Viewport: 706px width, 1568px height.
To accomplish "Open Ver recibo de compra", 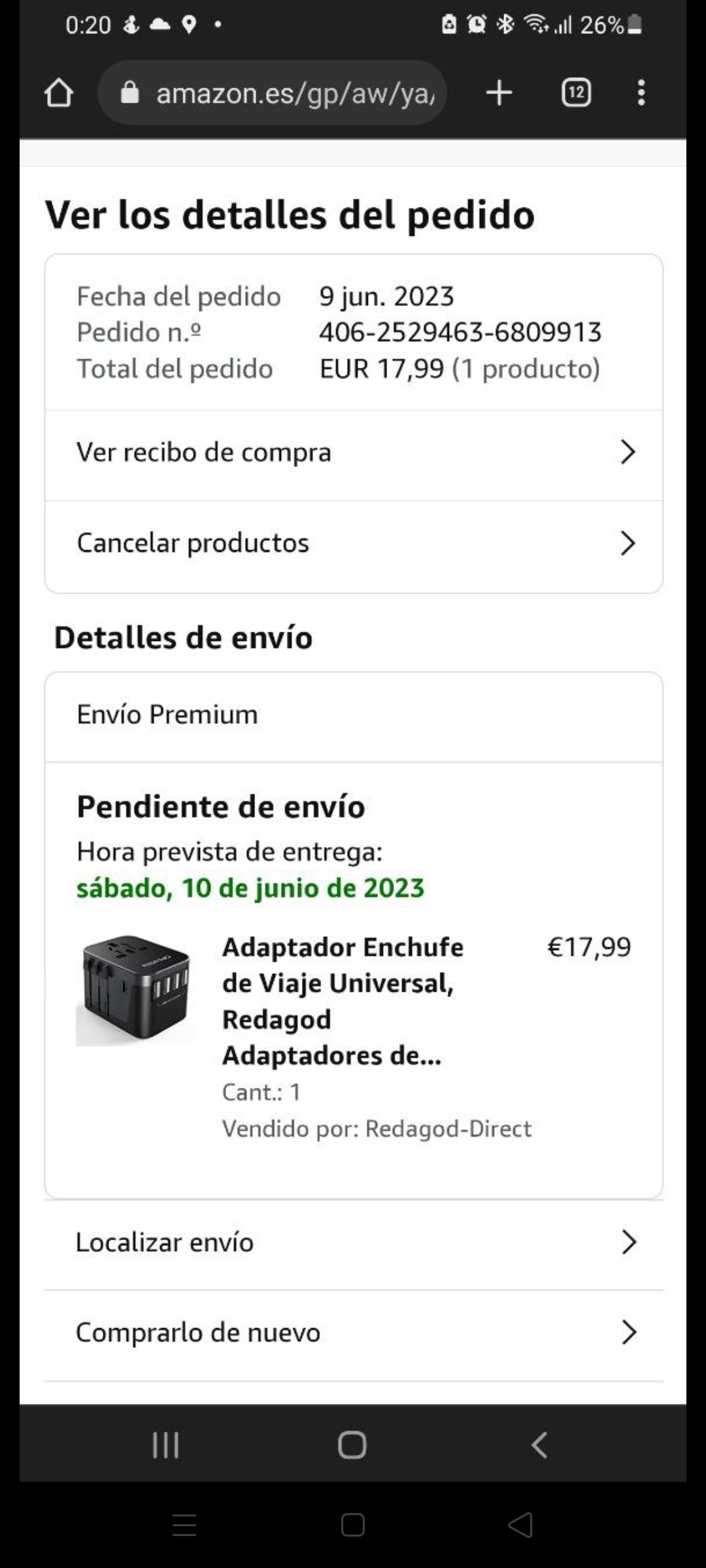I will (x=353, y=453).
